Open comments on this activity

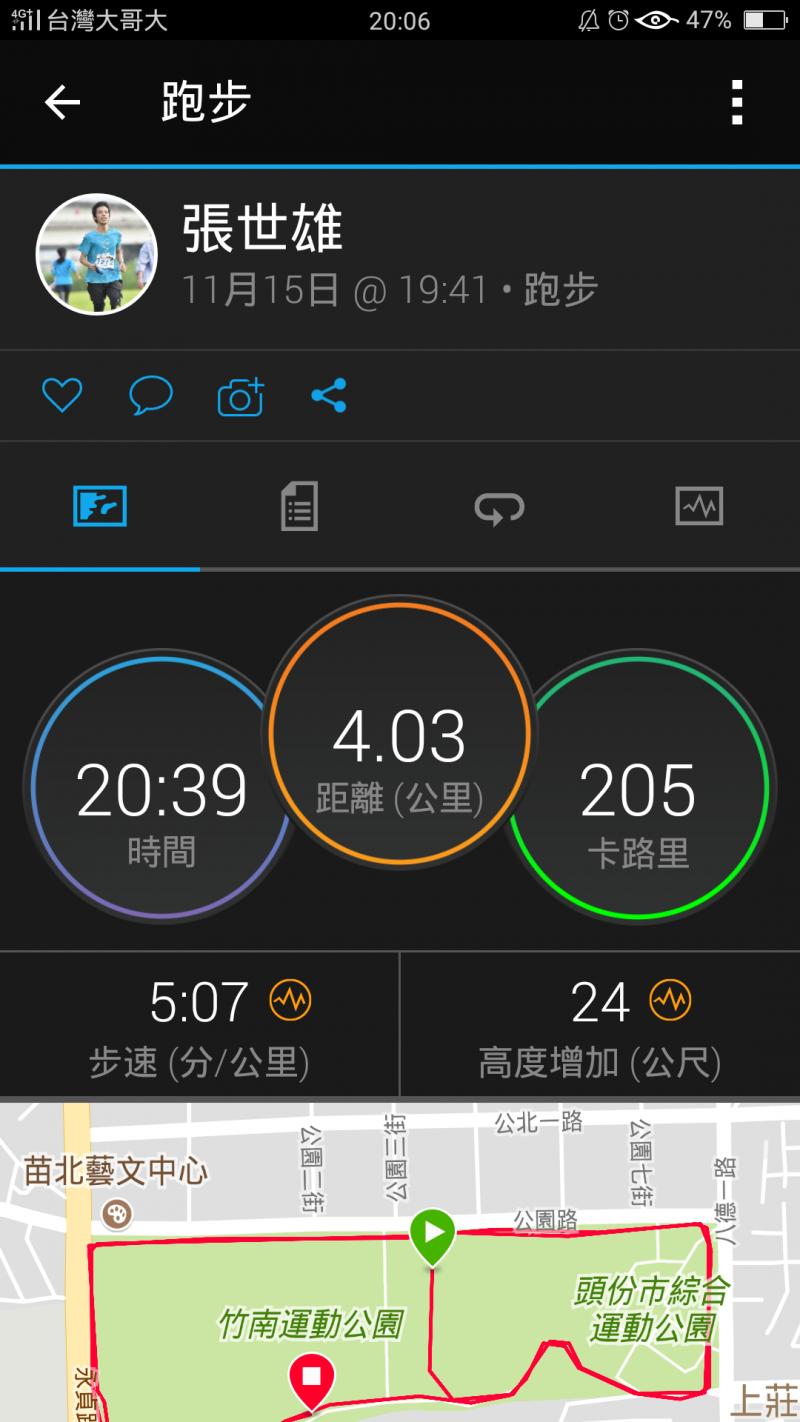[x=150, y=396]
